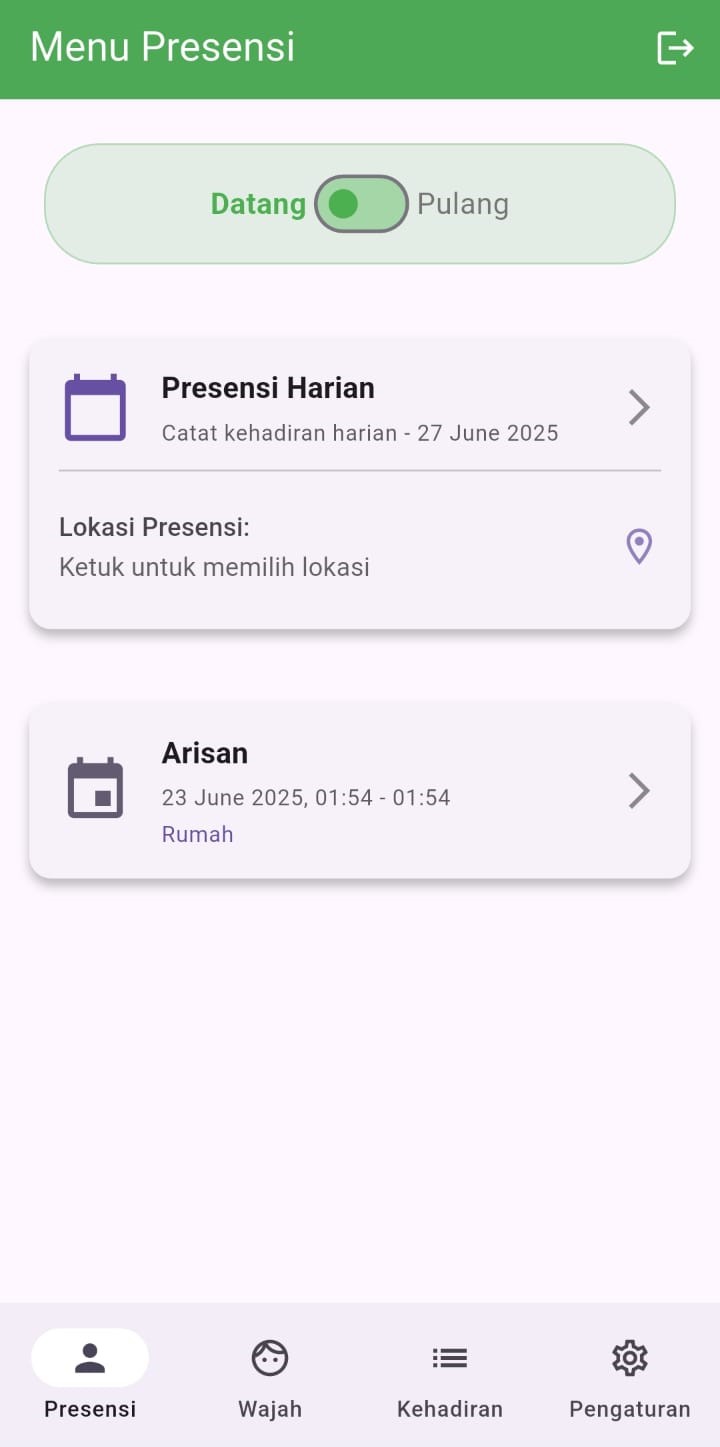Toggle the switch from Datang to Pulang
The width and height of the screenshot is (720, 1447).
(362, 203)
